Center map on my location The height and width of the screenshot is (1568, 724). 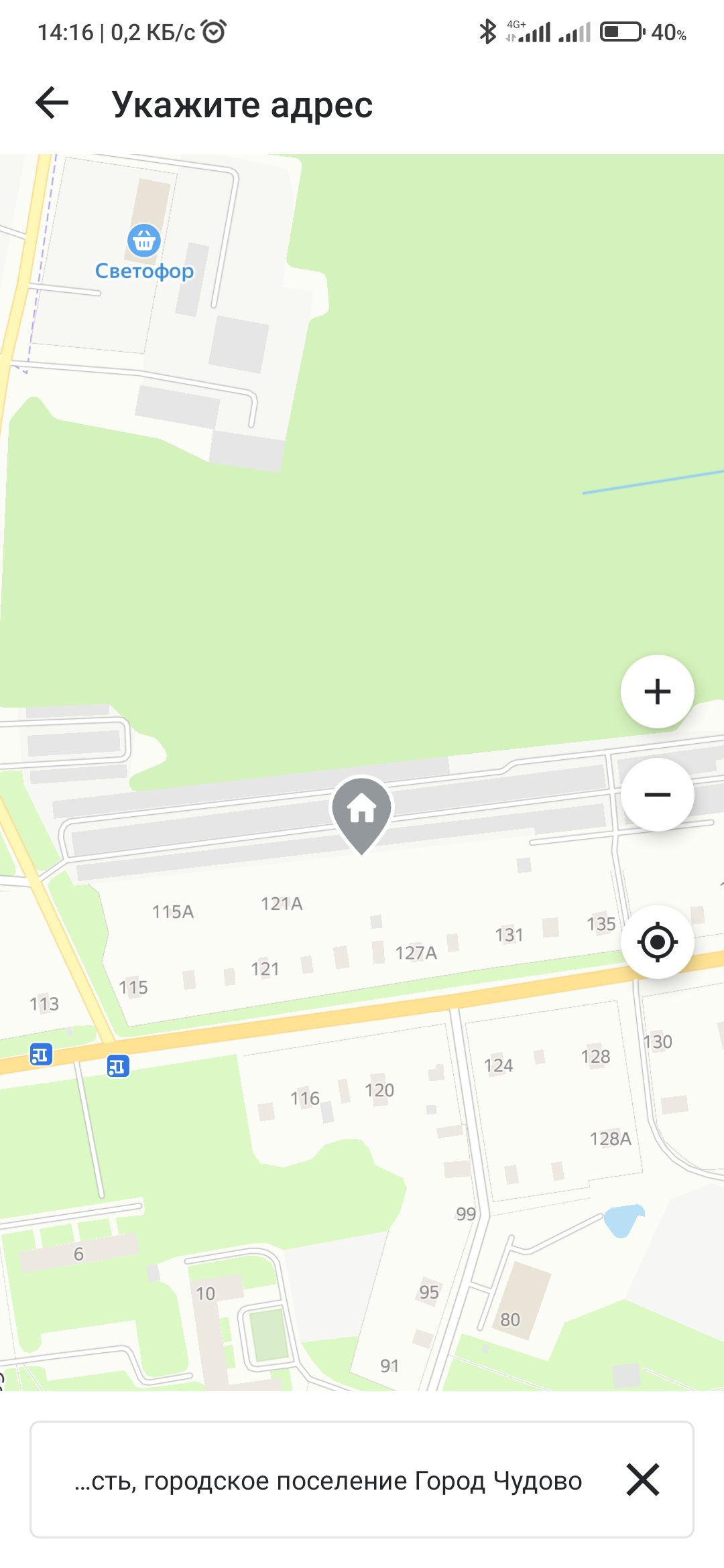(657, 942)
